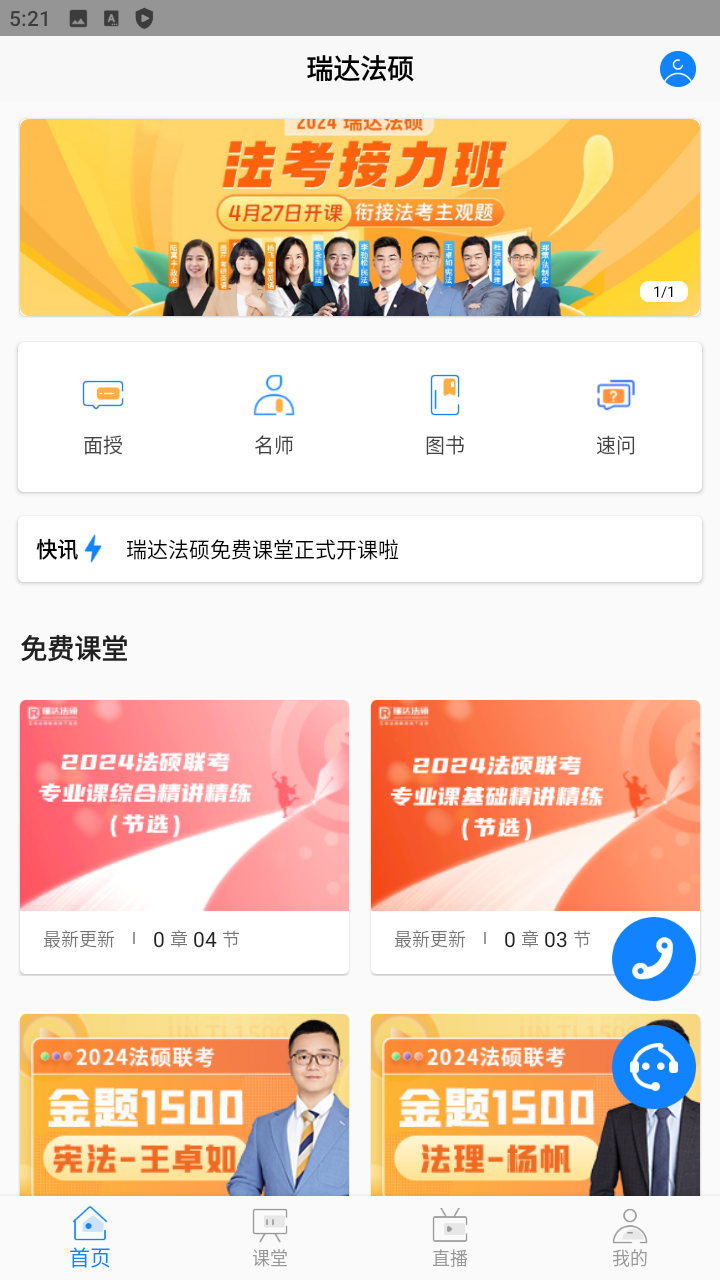Open the profile avatar icon
Screen dimensions: 720x1280
(x=677, y=69)
